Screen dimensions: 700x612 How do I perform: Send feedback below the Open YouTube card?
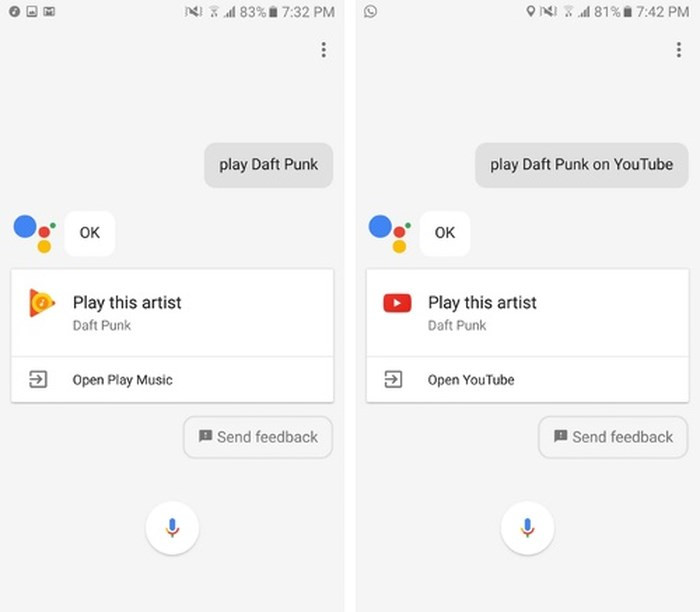613,437
